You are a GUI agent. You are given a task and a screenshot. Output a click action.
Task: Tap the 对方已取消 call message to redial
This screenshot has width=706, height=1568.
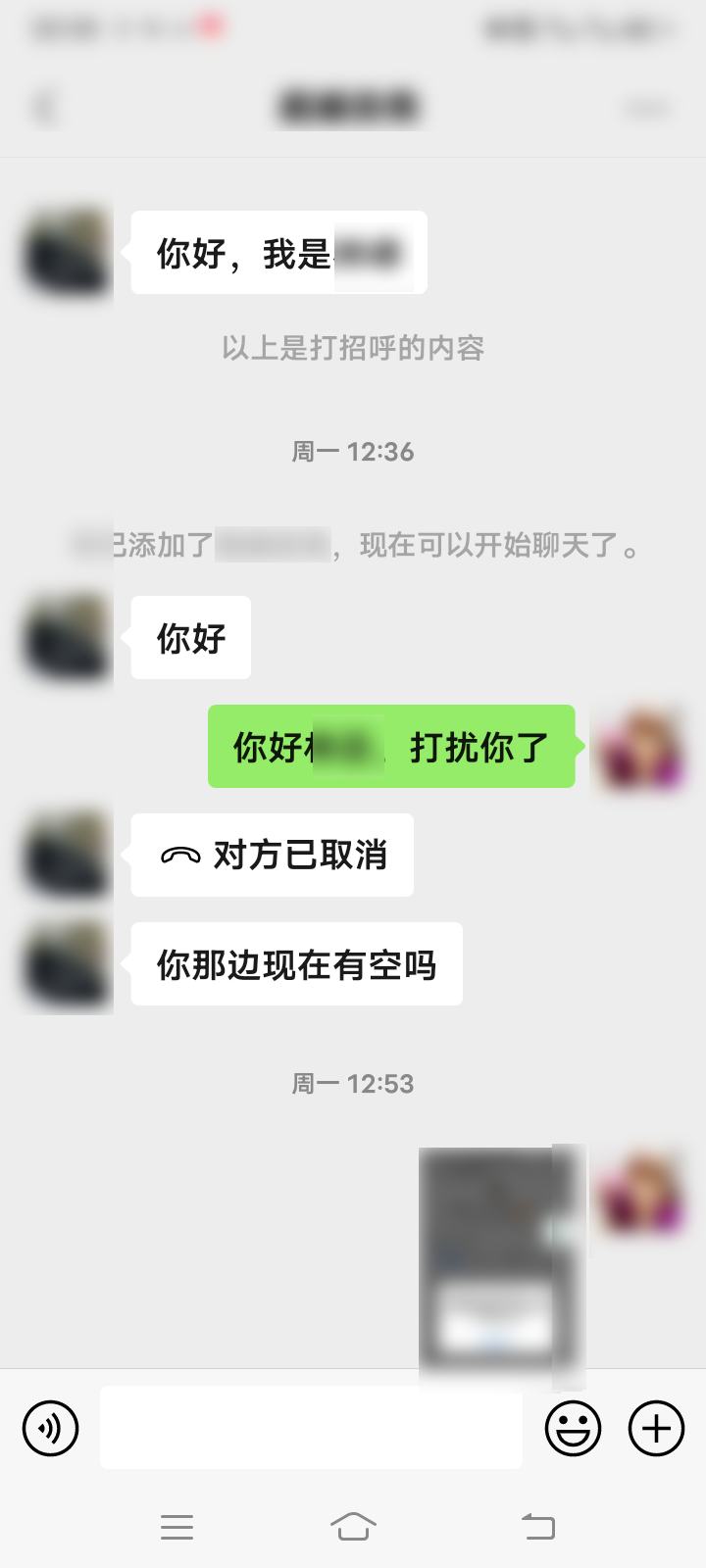coord(273,855)
